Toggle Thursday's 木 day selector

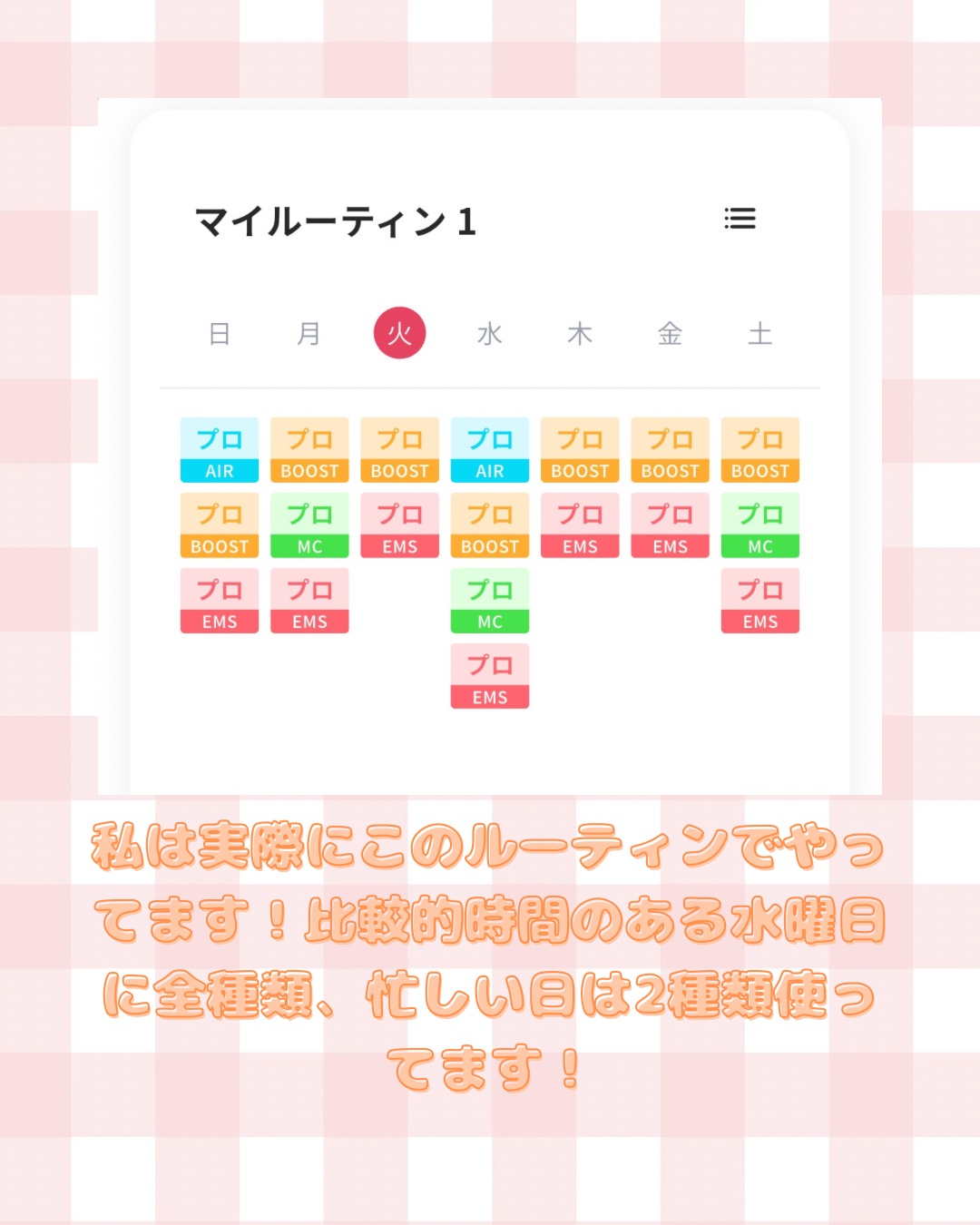tap(580, 333)
